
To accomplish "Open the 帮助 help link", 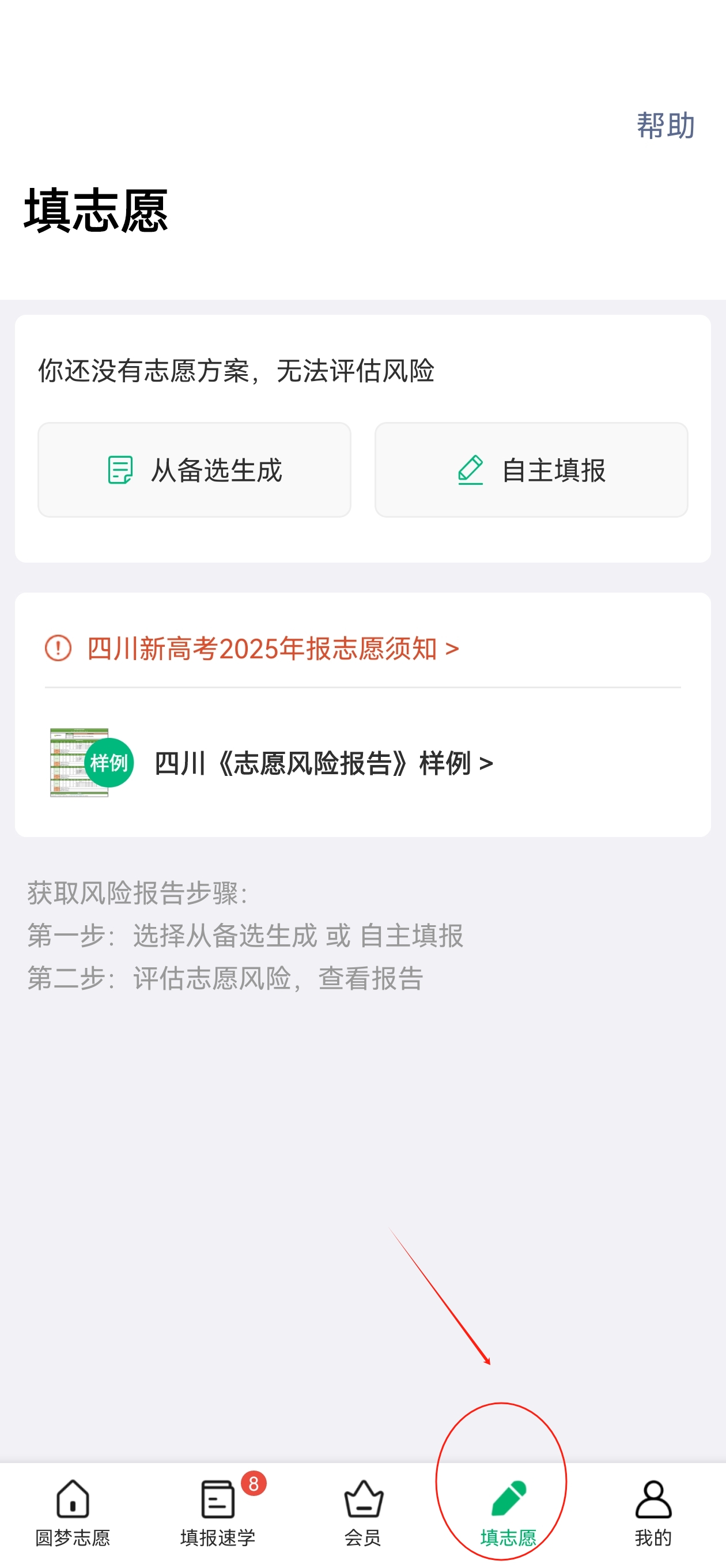I will pyautogui.click(x=664, y=126).
